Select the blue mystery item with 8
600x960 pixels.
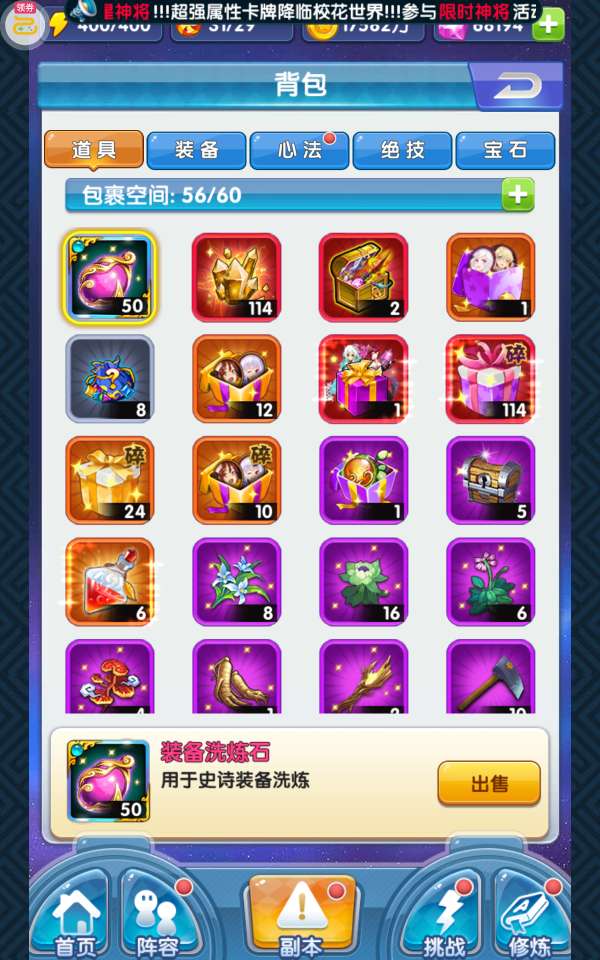(110, 379)
